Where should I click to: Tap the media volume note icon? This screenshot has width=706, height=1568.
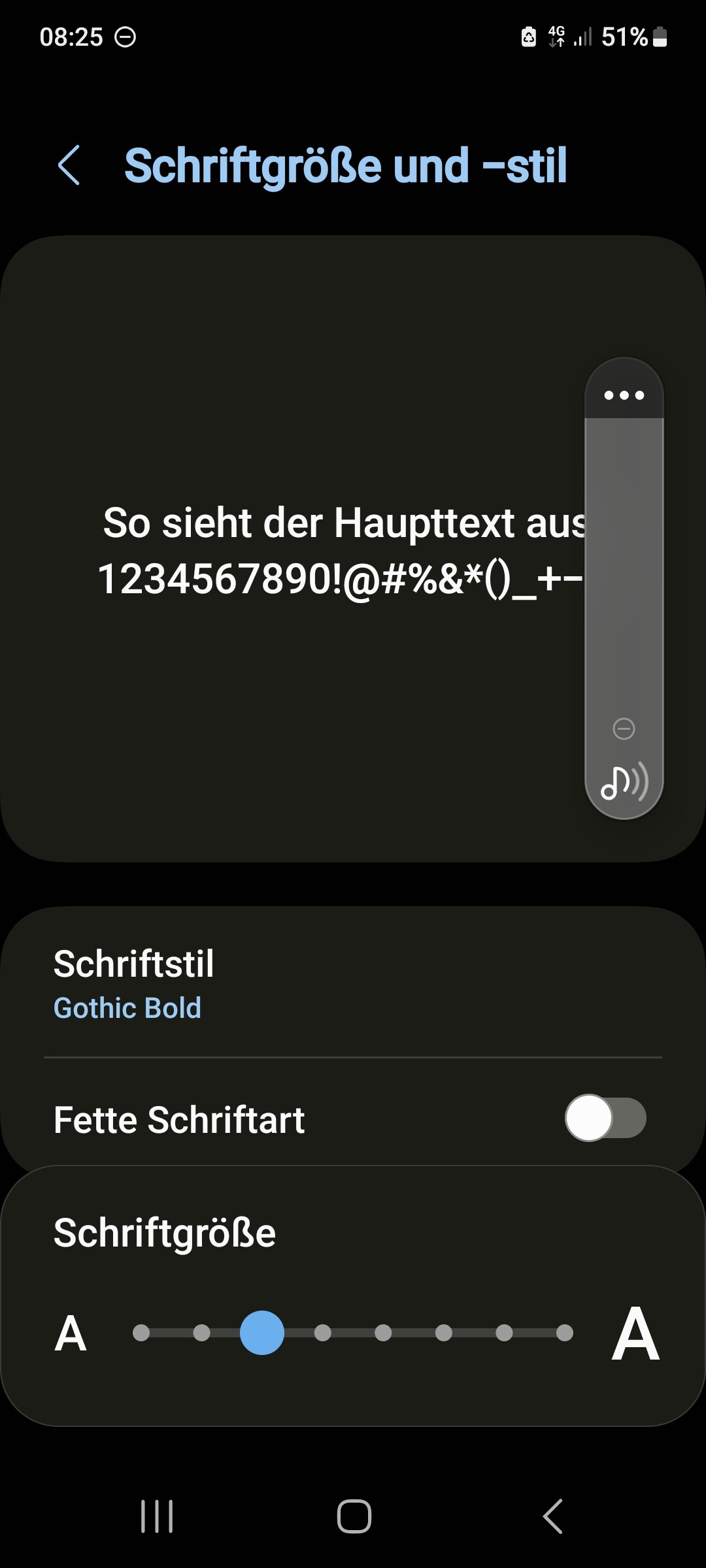[625, 781]
